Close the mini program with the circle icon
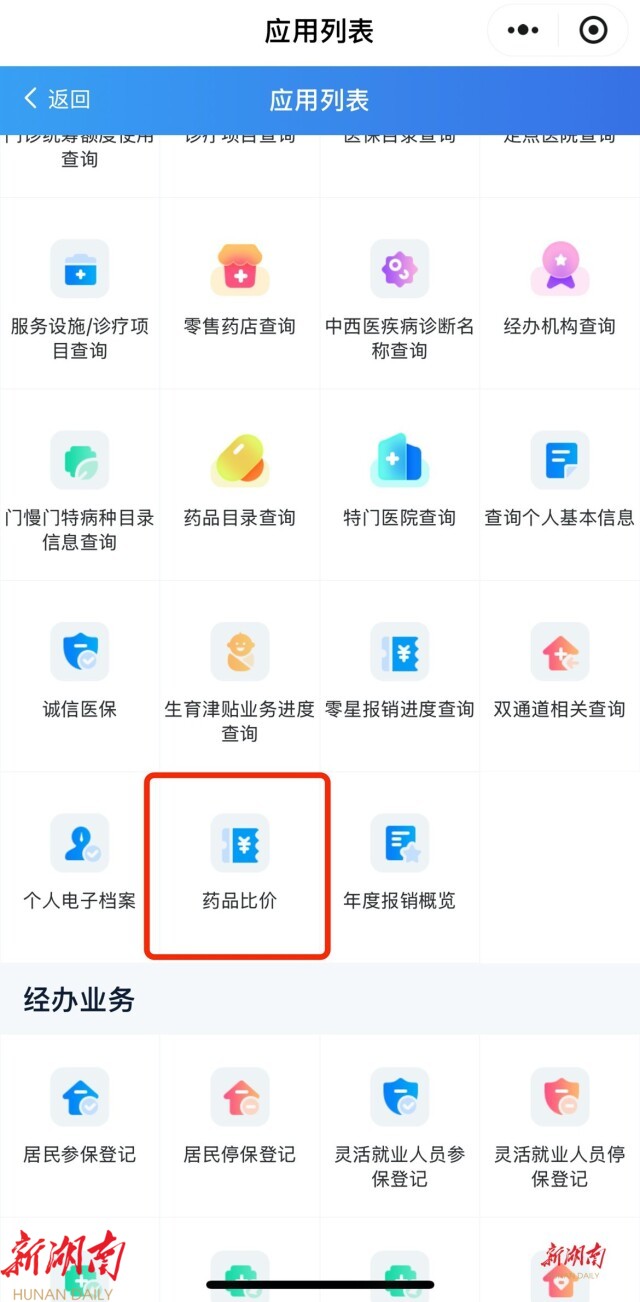Image resolution: width=640 pixels, height=1302 pixels. click(x=593, y=31)
